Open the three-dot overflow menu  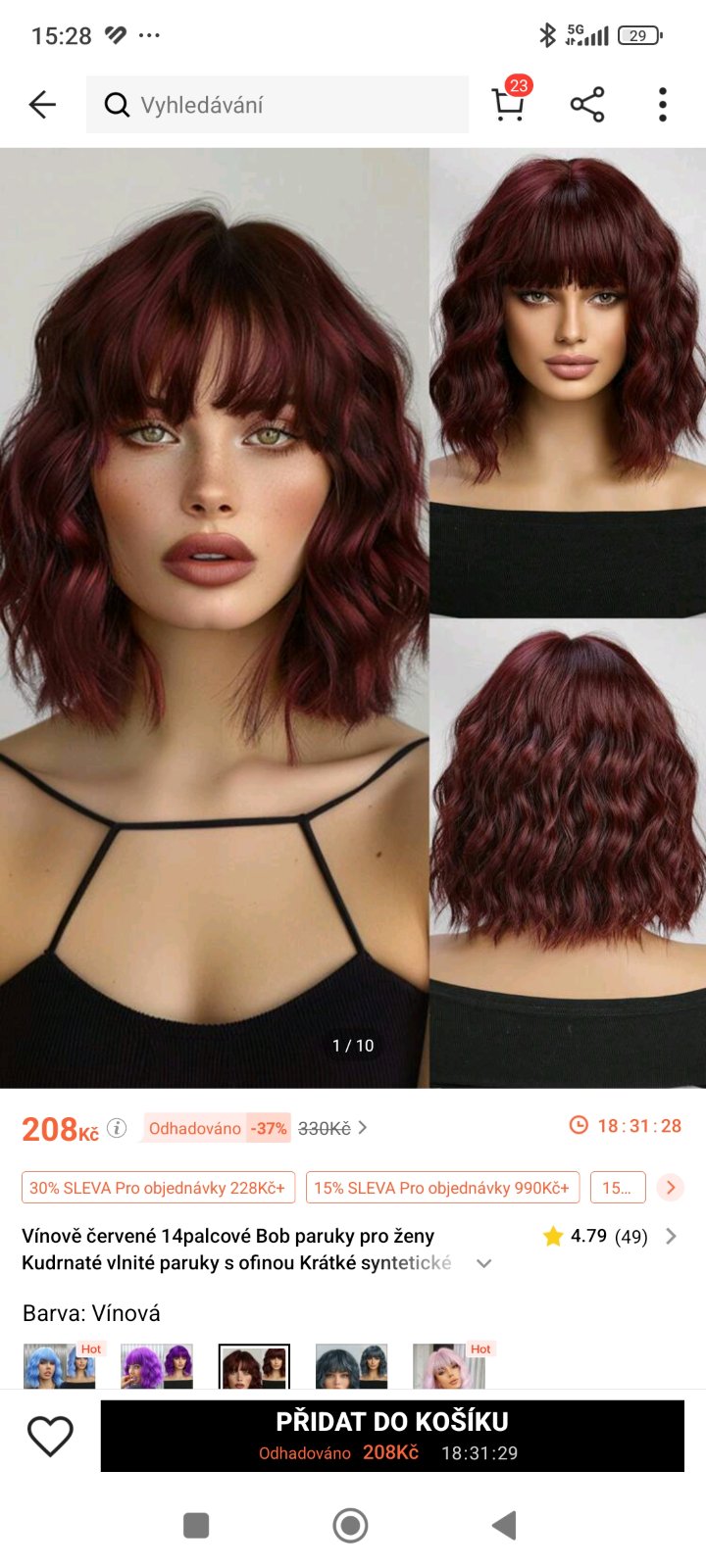663,105
